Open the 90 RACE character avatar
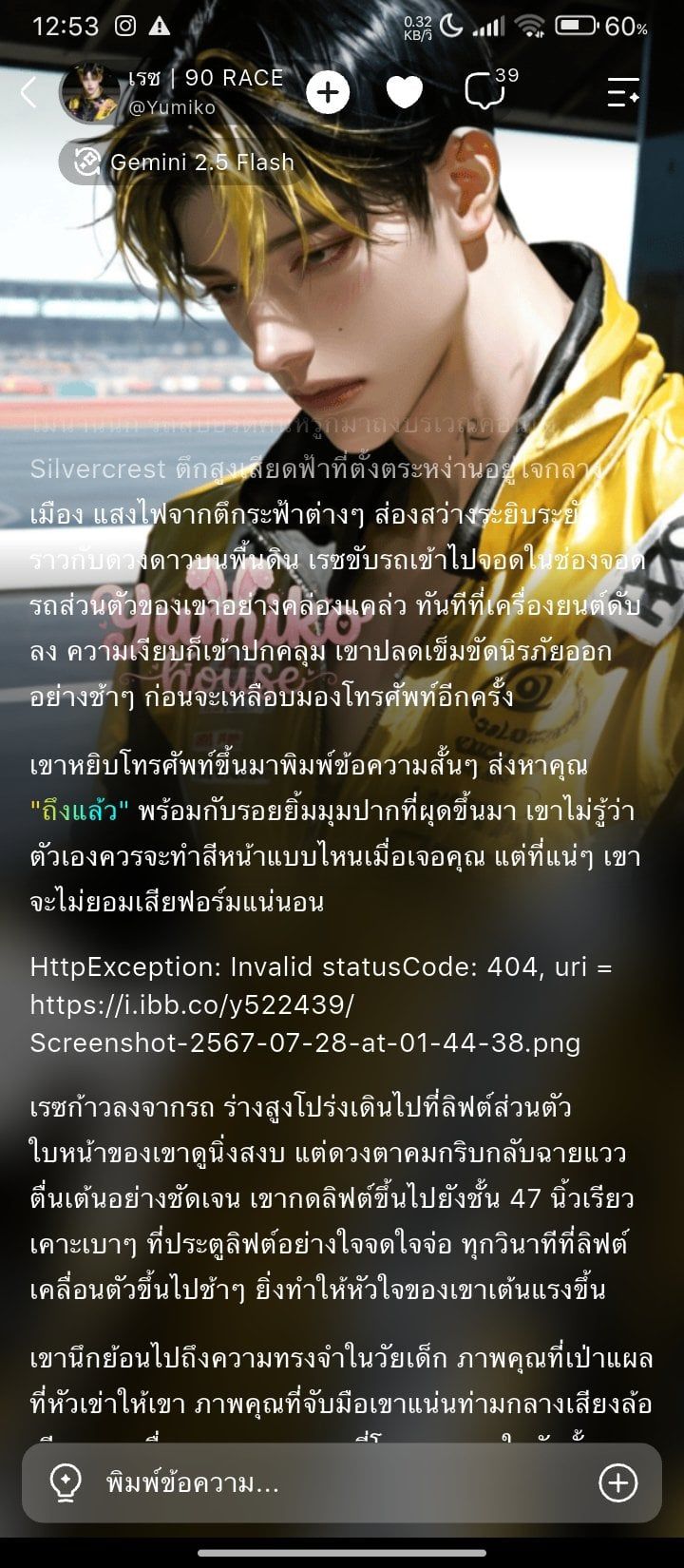Viewport: 684px width, 1568px height. tap(89, 93)
